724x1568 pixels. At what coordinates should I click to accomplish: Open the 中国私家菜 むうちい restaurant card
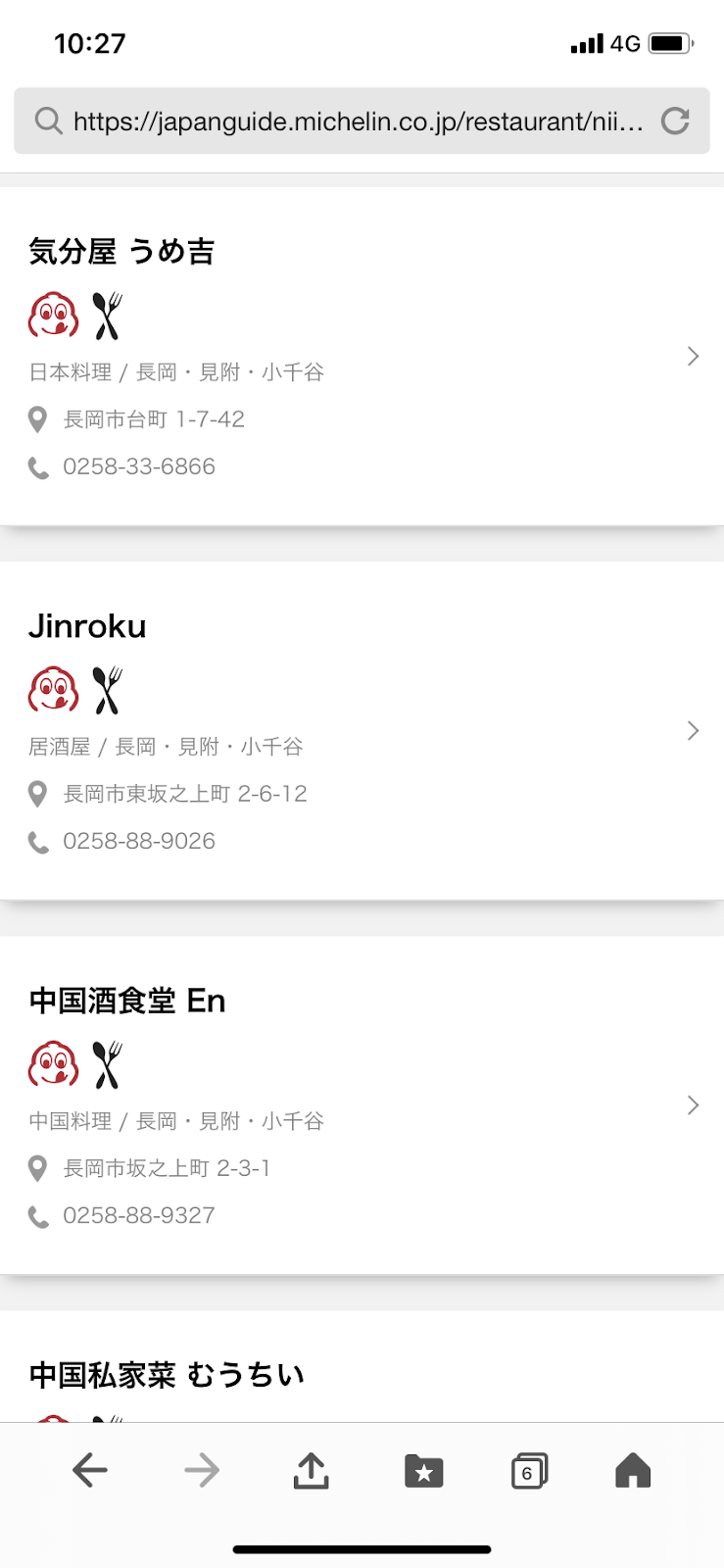pyautogui.click(x=362, y=1366)
